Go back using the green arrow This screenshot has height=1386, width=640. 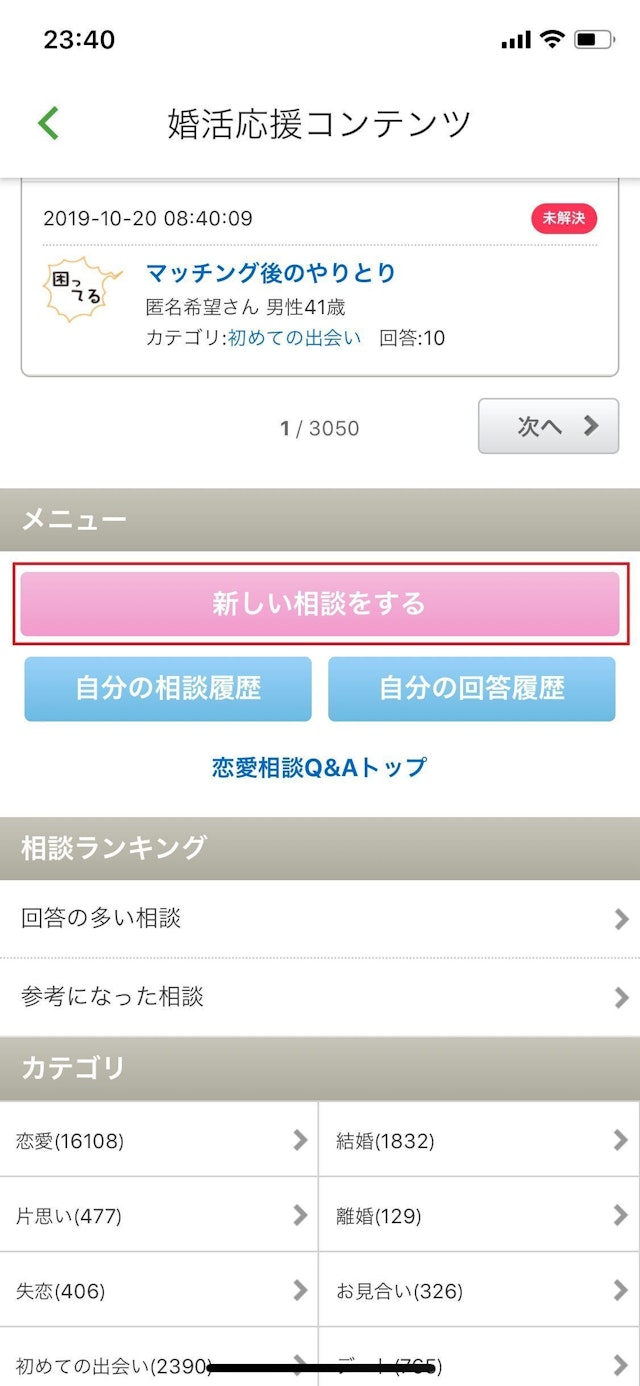(x=48, y=123)
